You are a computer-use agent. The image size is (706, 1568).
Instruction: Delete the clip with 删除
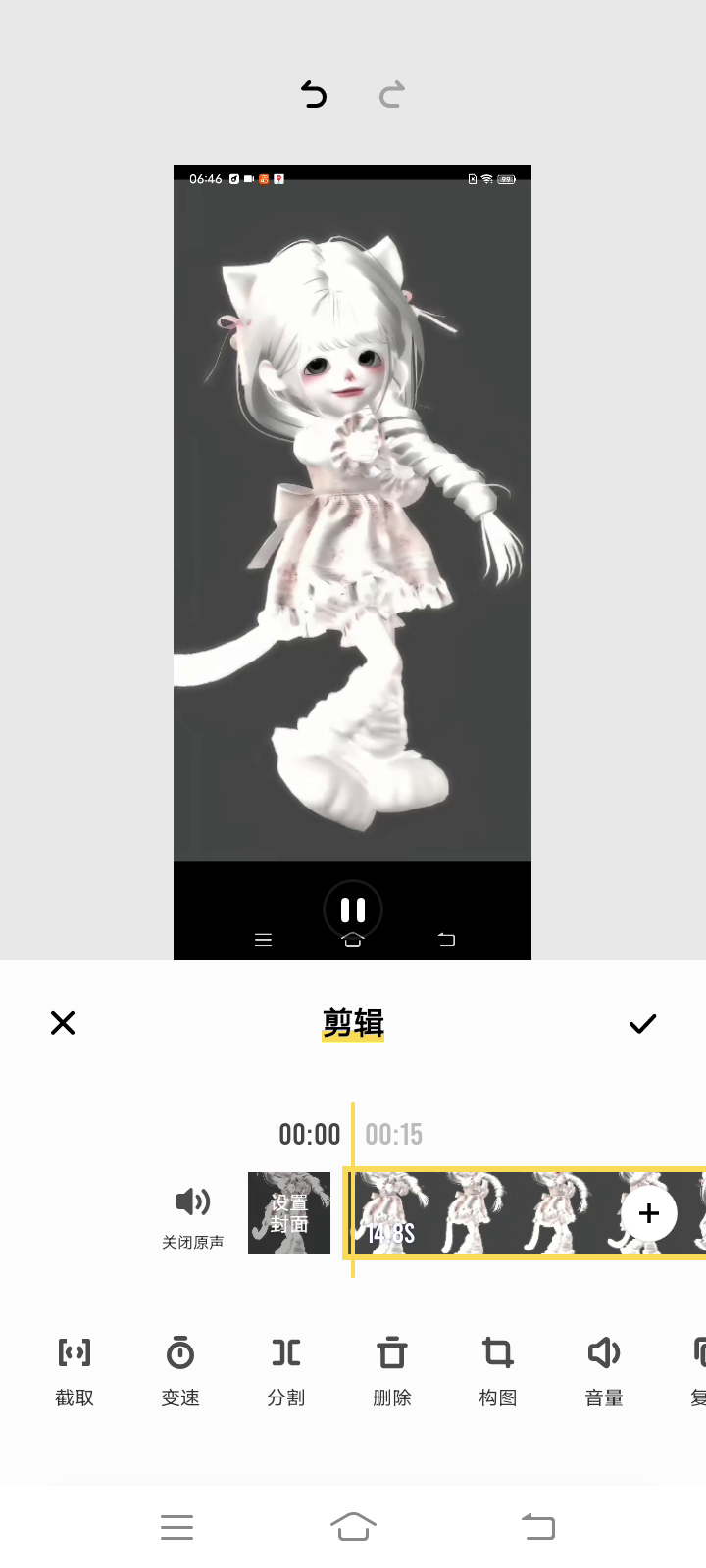click(392, 1370)
